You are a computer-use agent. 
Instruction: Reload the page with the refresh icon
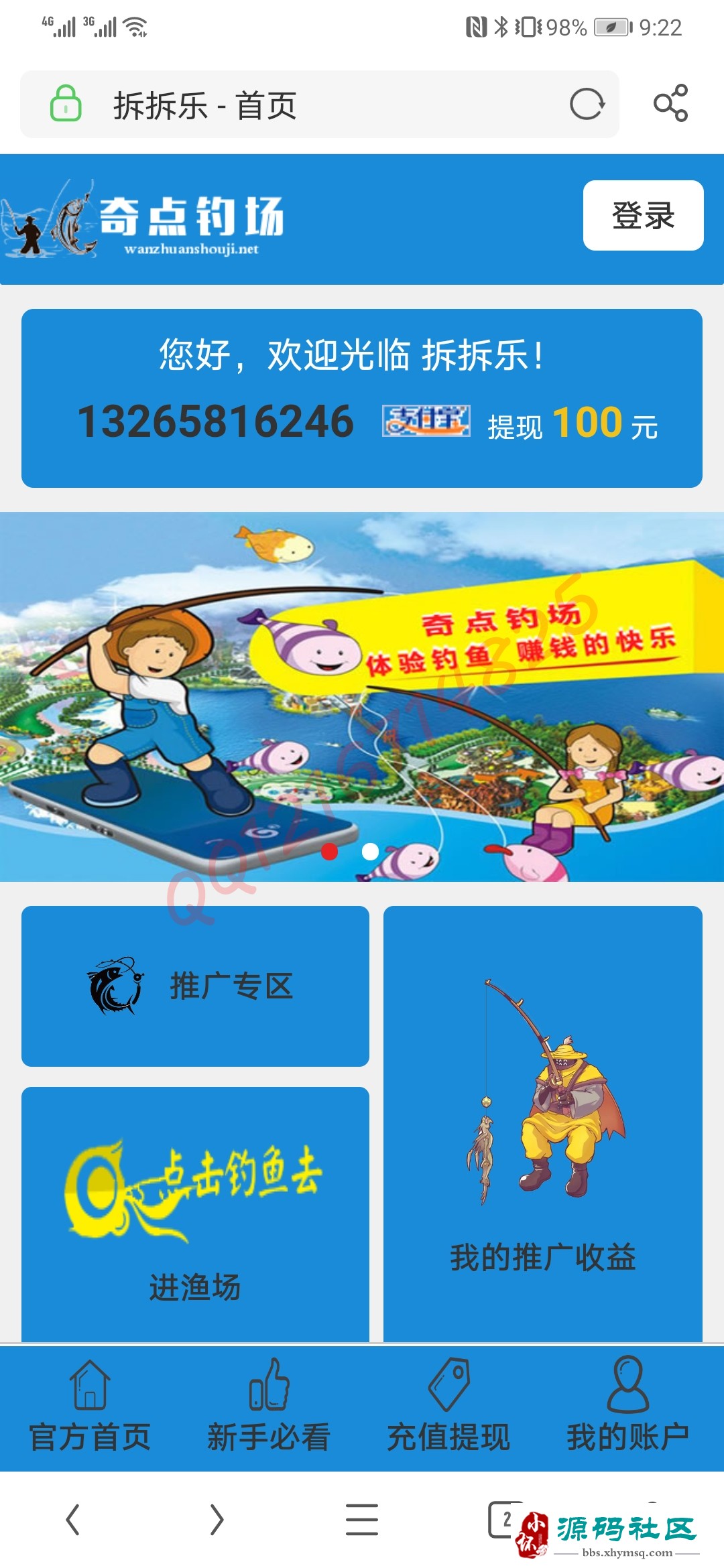click(587, 104)
